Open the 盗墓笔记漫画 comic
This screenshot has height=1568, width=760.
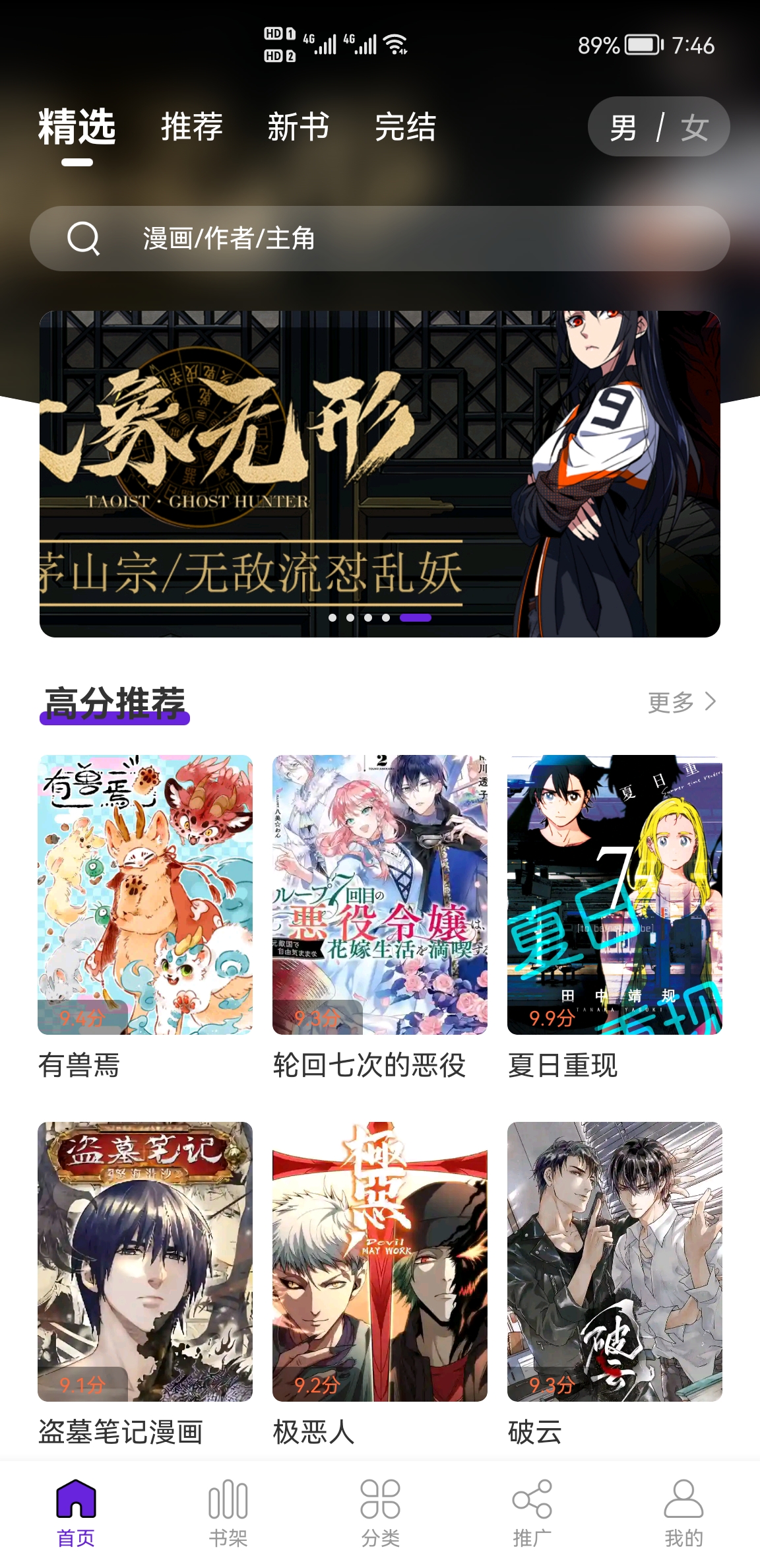145,1261
